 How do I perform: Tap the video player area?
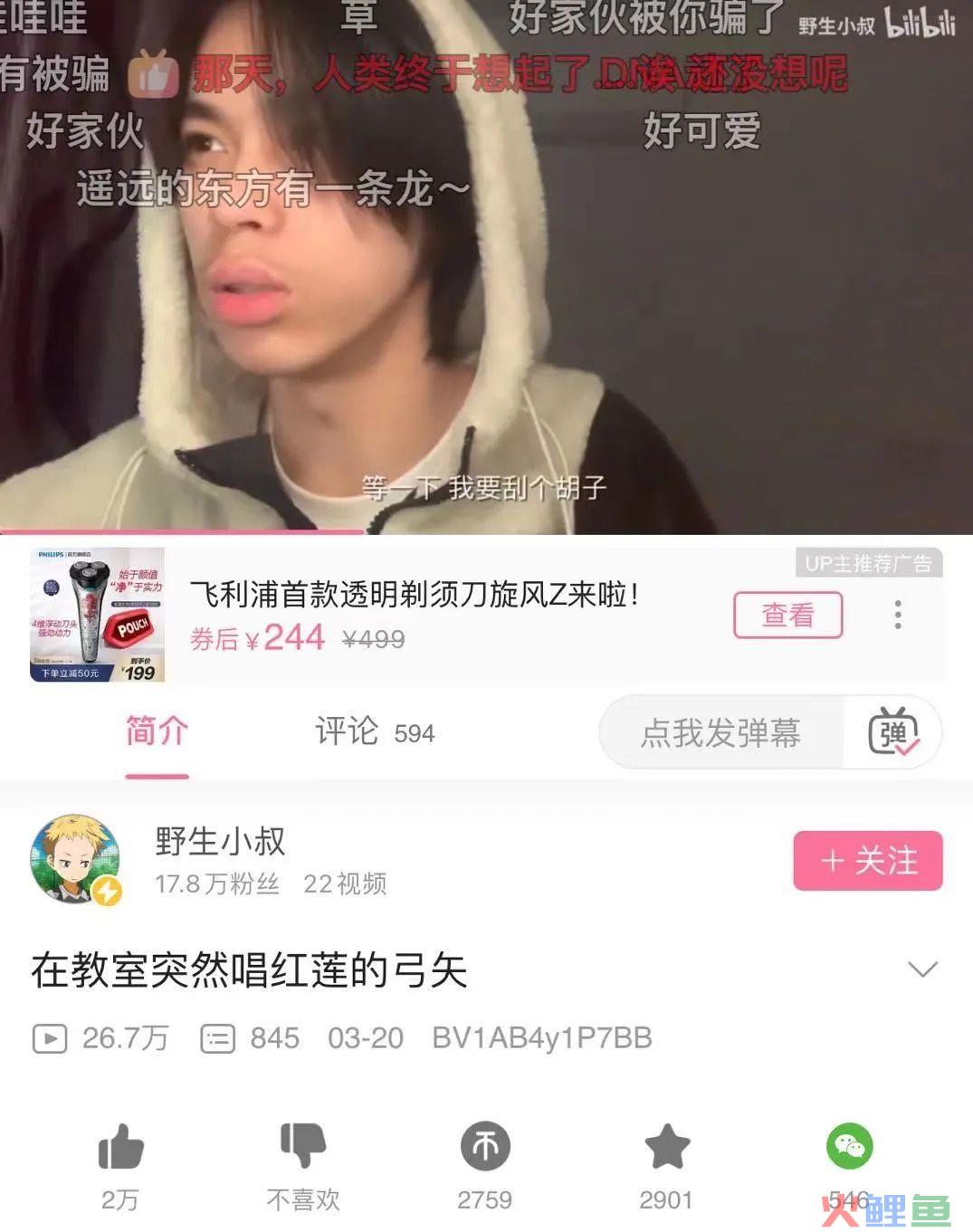(x=486, y=272)
